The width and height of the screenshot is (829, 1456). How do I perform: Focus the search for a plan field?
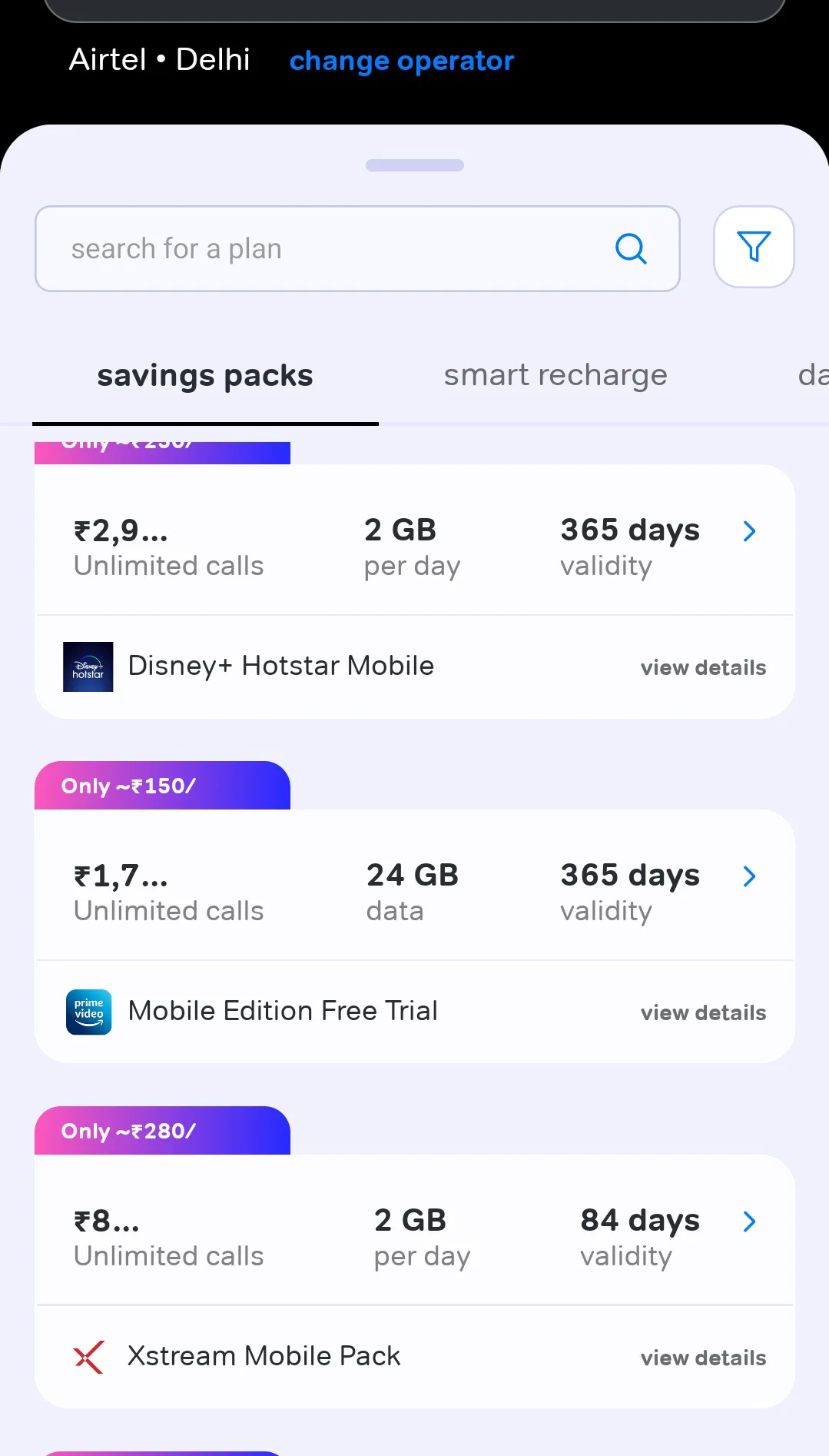(x=338, y=248)
